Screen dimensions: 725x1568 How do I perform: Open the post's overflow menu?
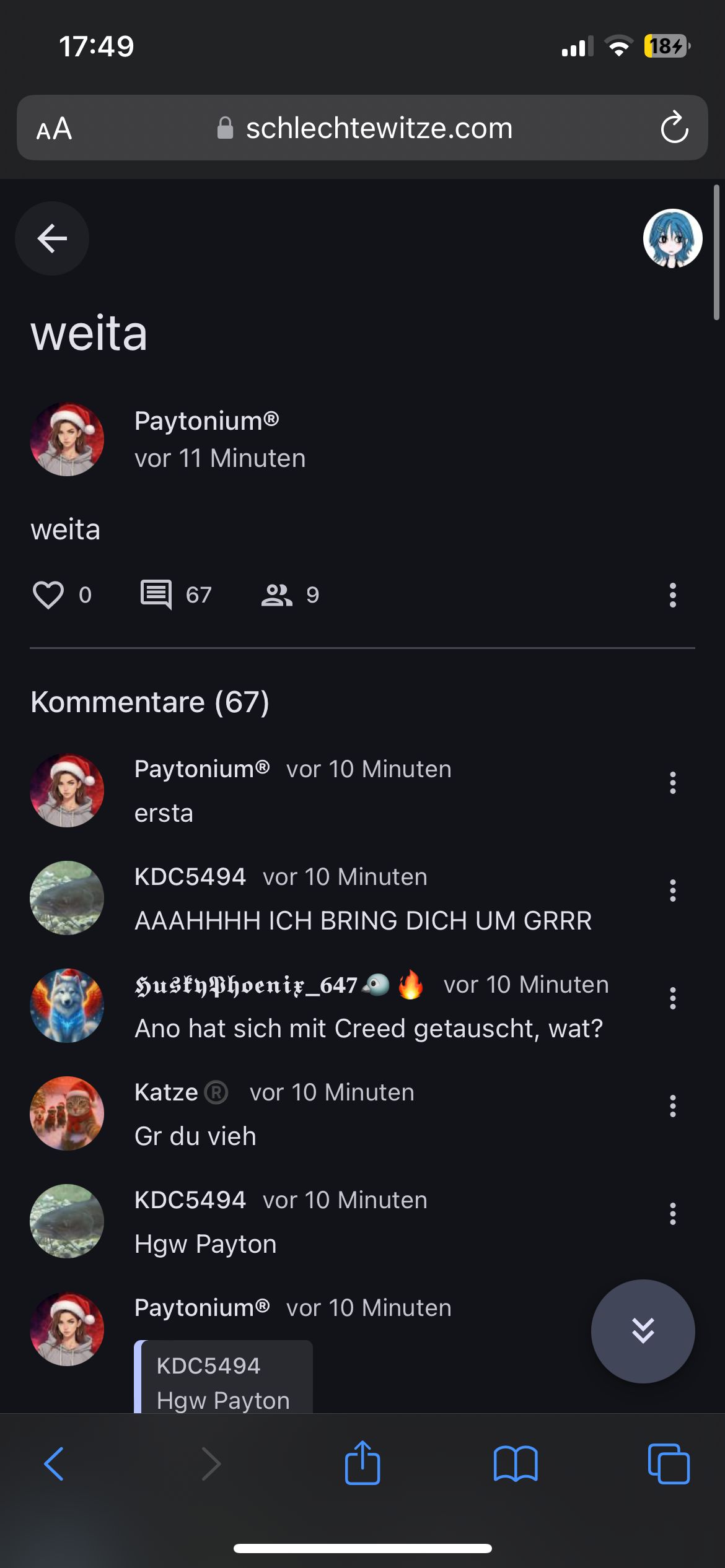[x=672, y=595]
